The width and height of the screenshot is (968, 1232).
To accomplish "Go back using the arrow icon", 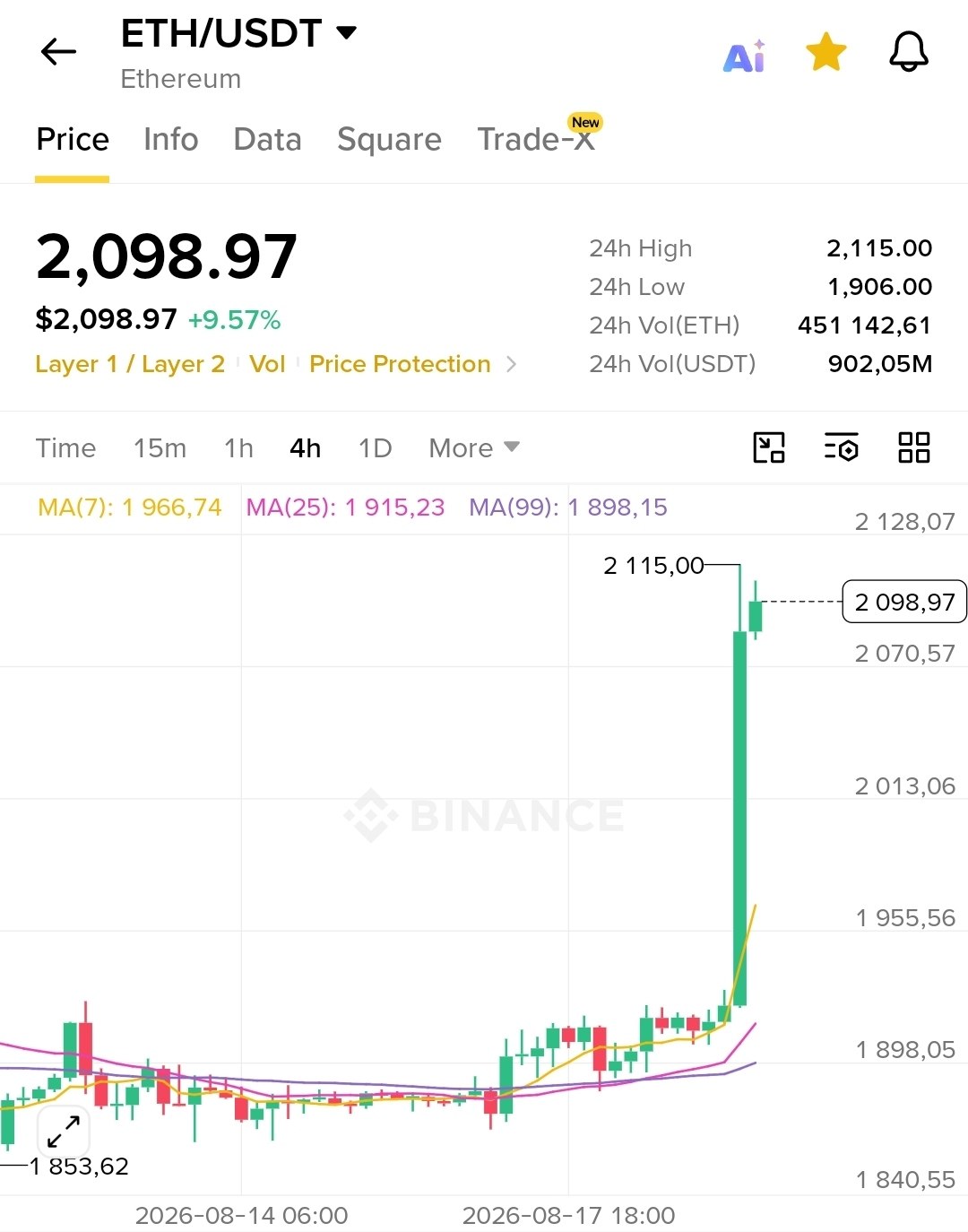I will tap(59, 52).
